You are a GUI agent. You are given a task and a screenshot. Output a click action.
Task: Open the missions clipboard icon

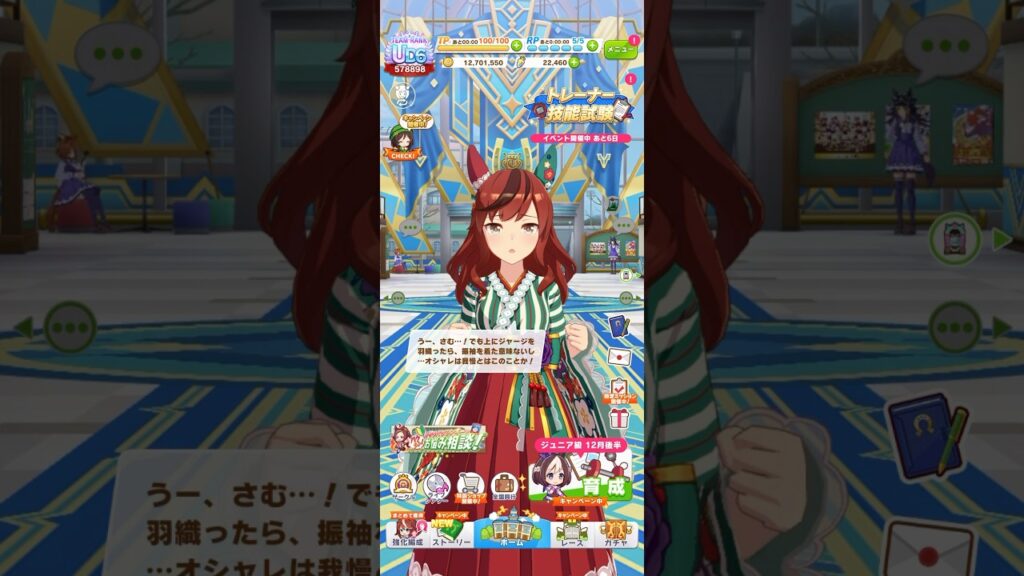pos(619,388)
